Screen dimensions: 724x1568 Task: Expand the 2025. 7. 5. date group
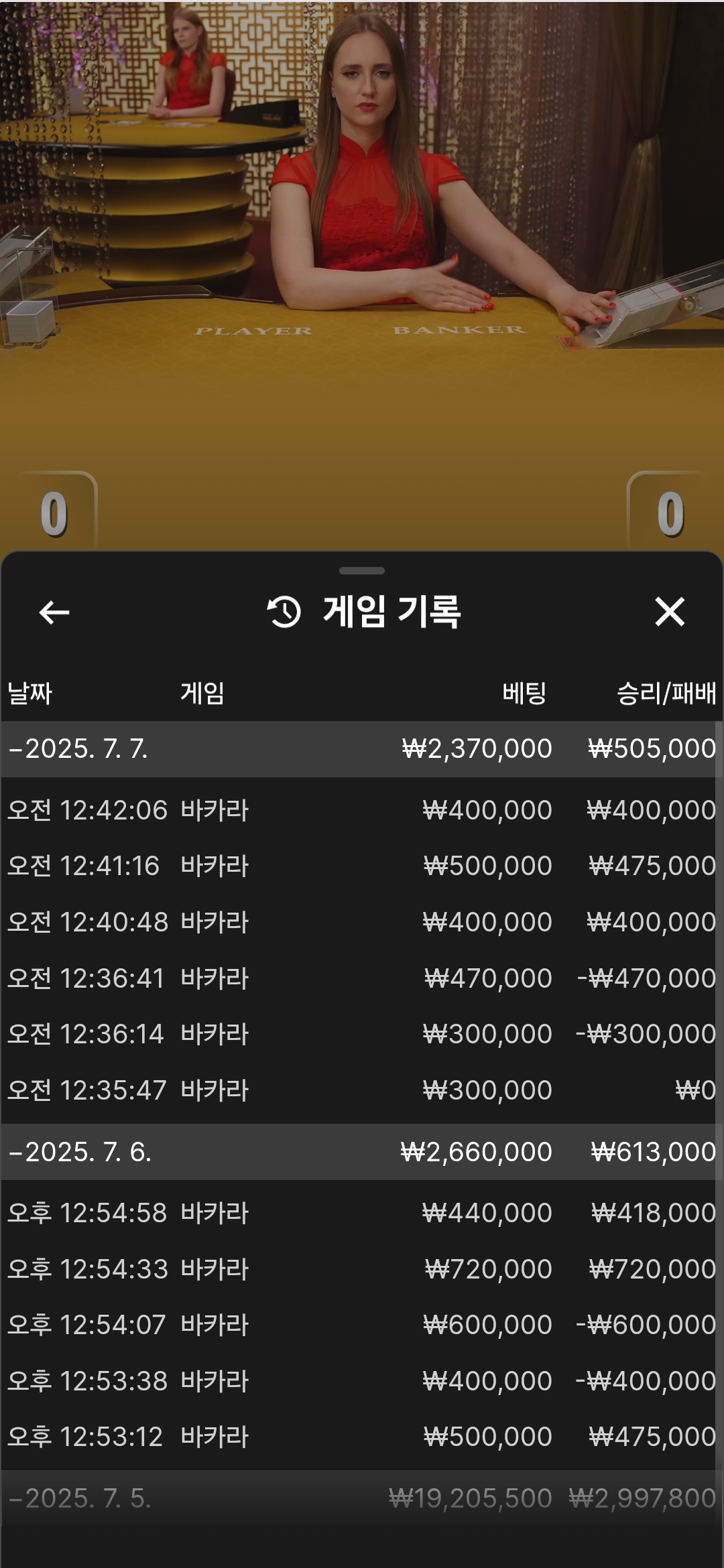coord(362,1498)
